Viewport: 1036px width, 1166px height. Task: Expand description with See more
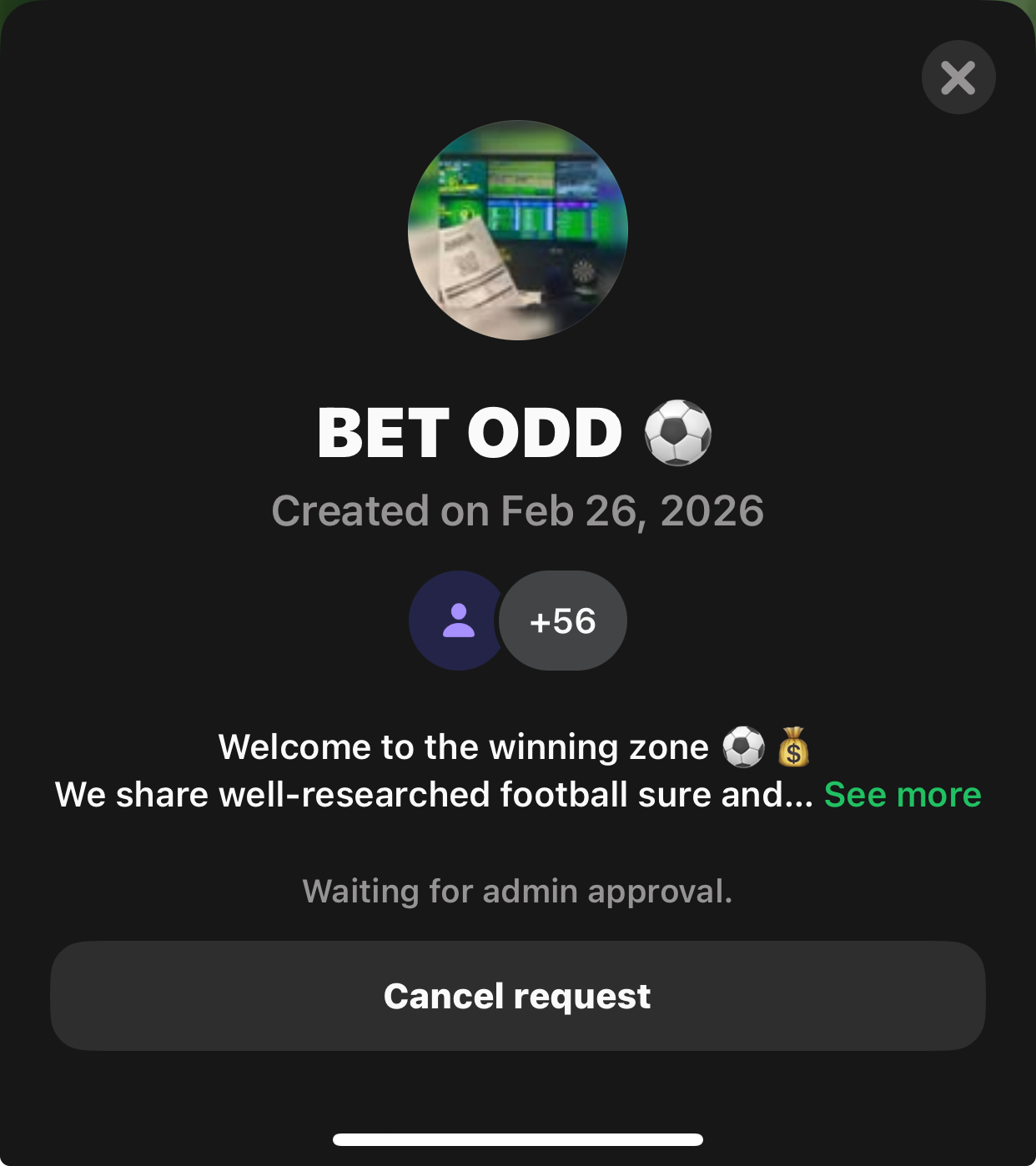[902, 795]
